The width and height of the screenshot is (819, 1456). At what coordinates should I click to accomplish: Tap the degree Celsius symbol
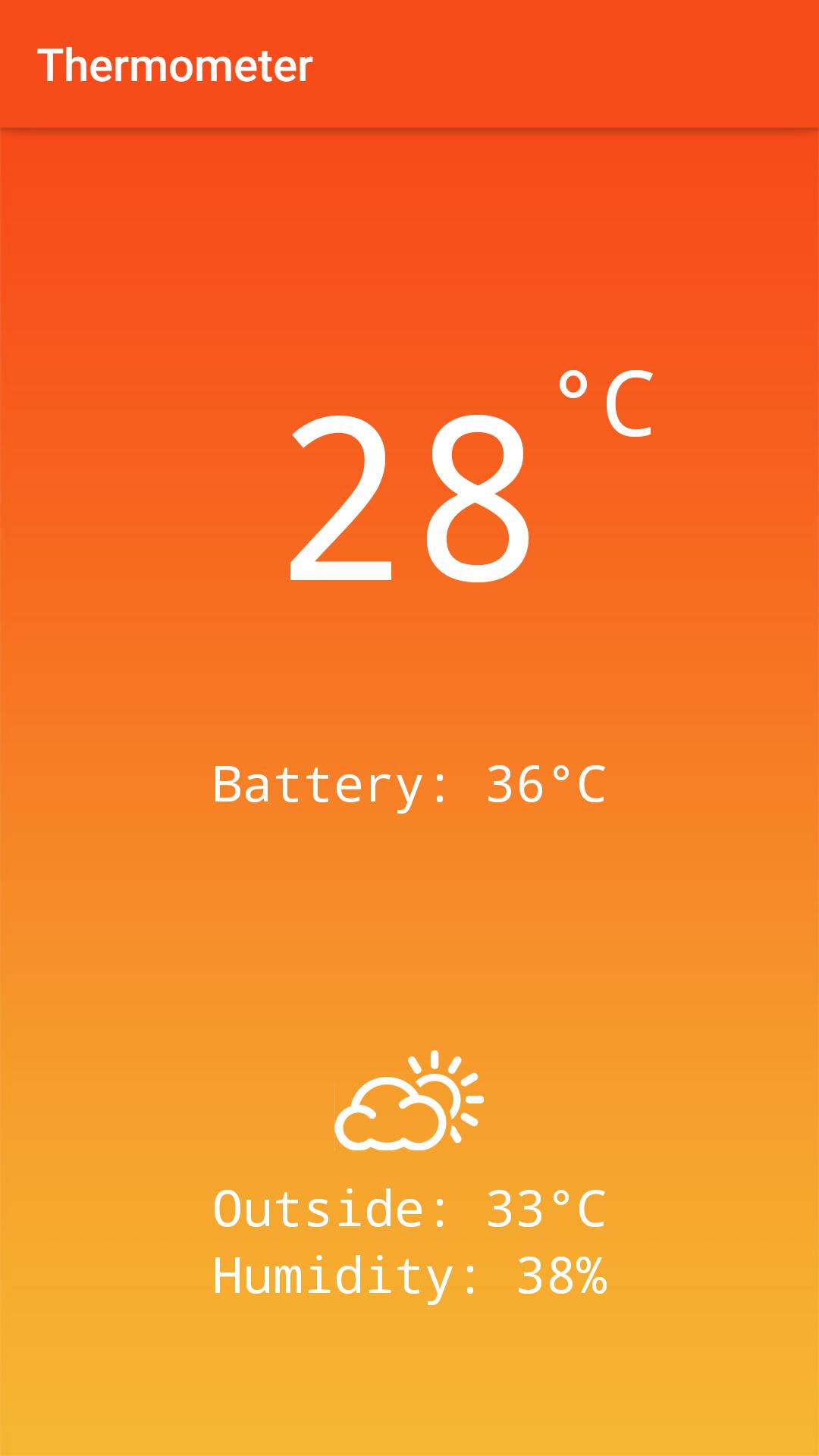(x=607, y=402)
